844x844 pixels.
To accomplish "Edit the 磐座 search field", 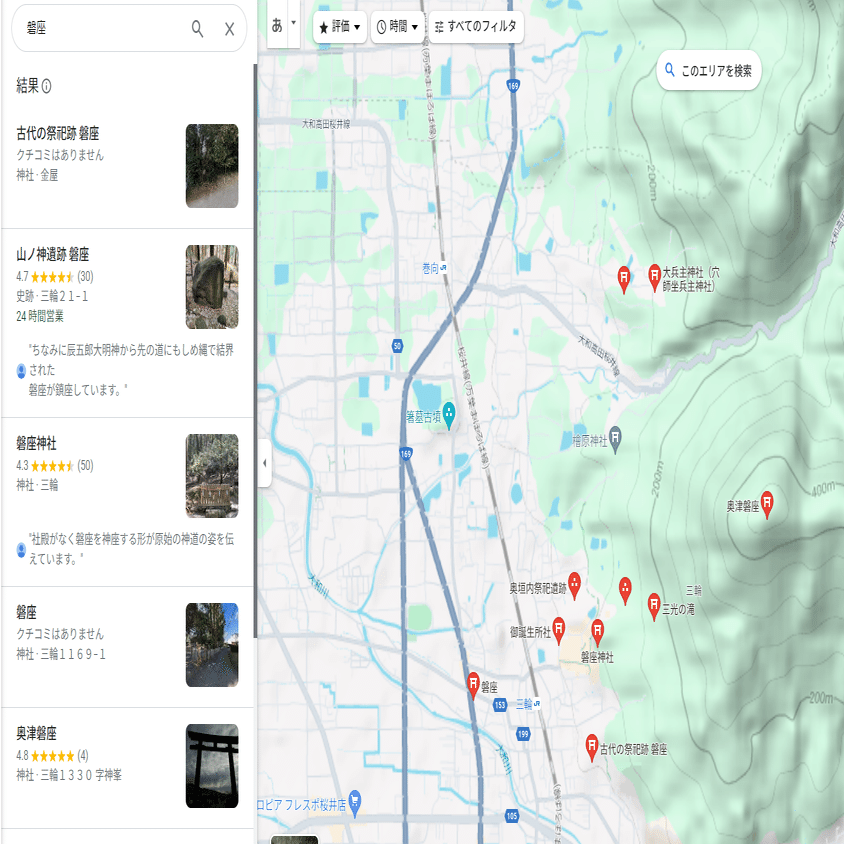I will click(x=100, y=29).
